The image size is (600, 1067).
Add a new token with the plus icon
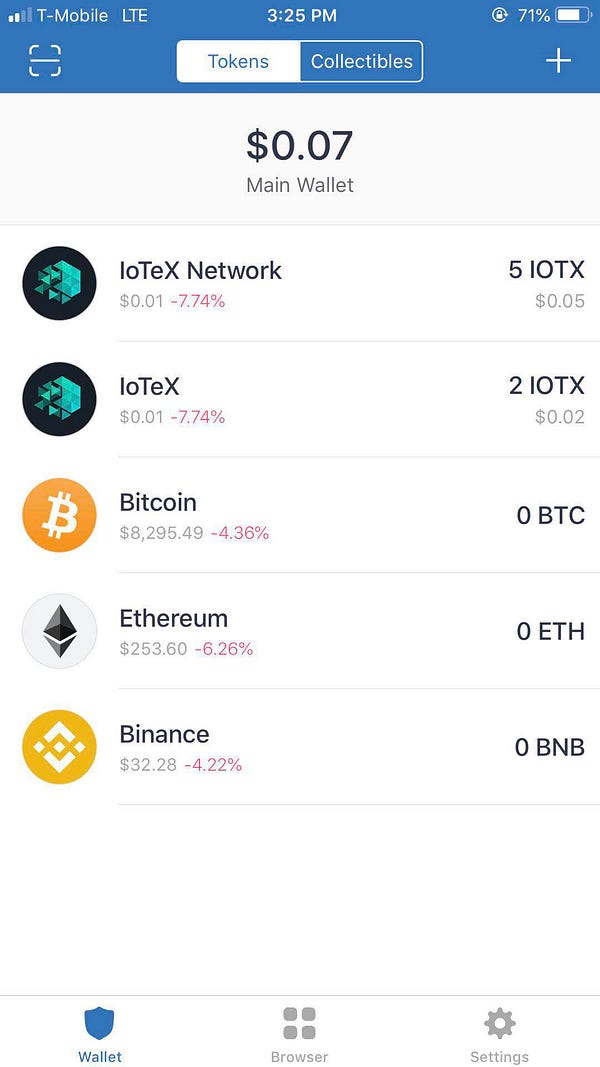point(558,61)
